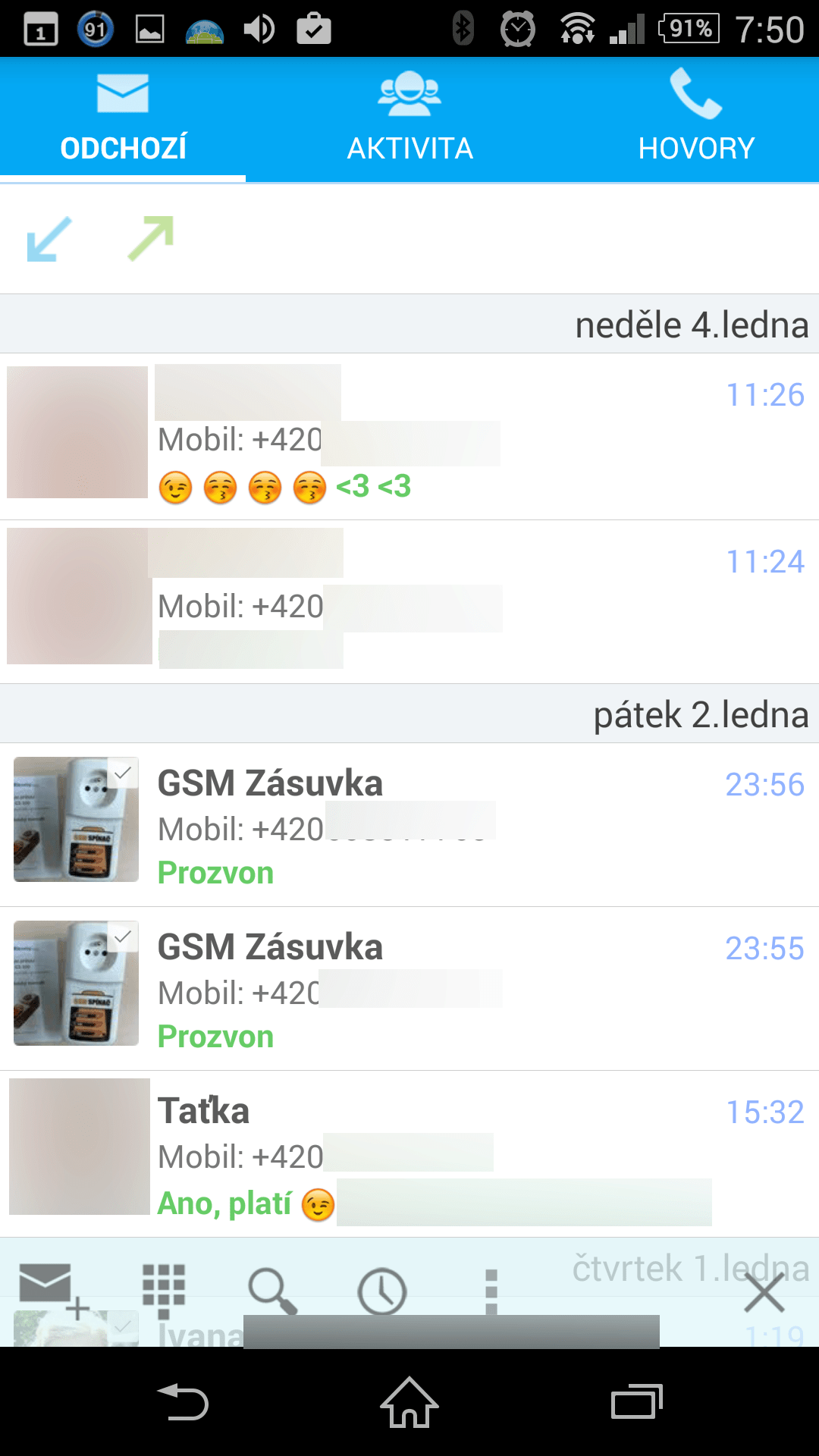The image size is (819, 1456).
Task: Open the message sent at 11:24
Action: pyautogui.click(x=409, y=602)
